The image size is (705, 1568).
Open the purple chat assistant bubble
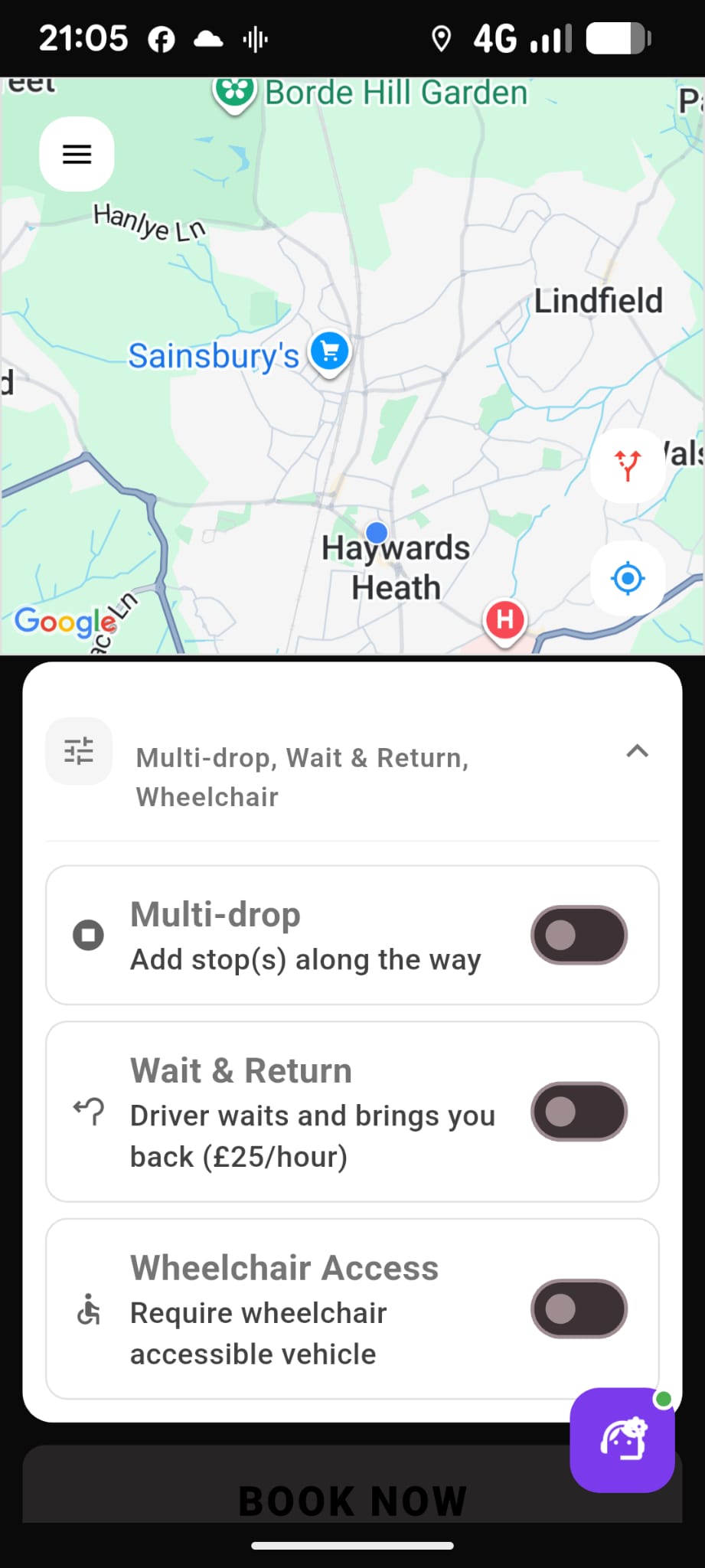pyautogui.click(x=622, y=1439)
